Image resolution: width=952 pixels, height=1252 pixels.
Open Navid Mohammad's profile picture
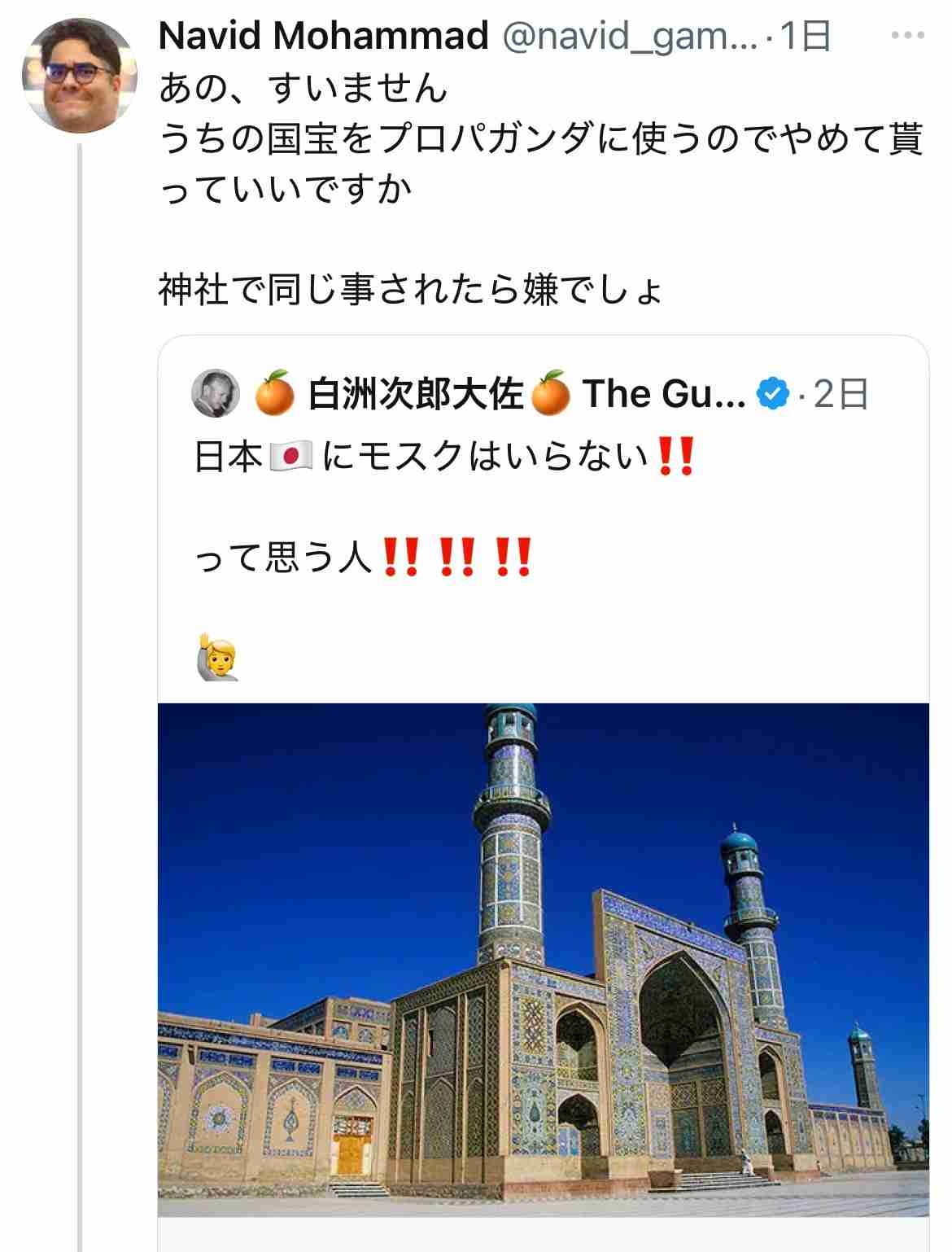pos(78,75)
